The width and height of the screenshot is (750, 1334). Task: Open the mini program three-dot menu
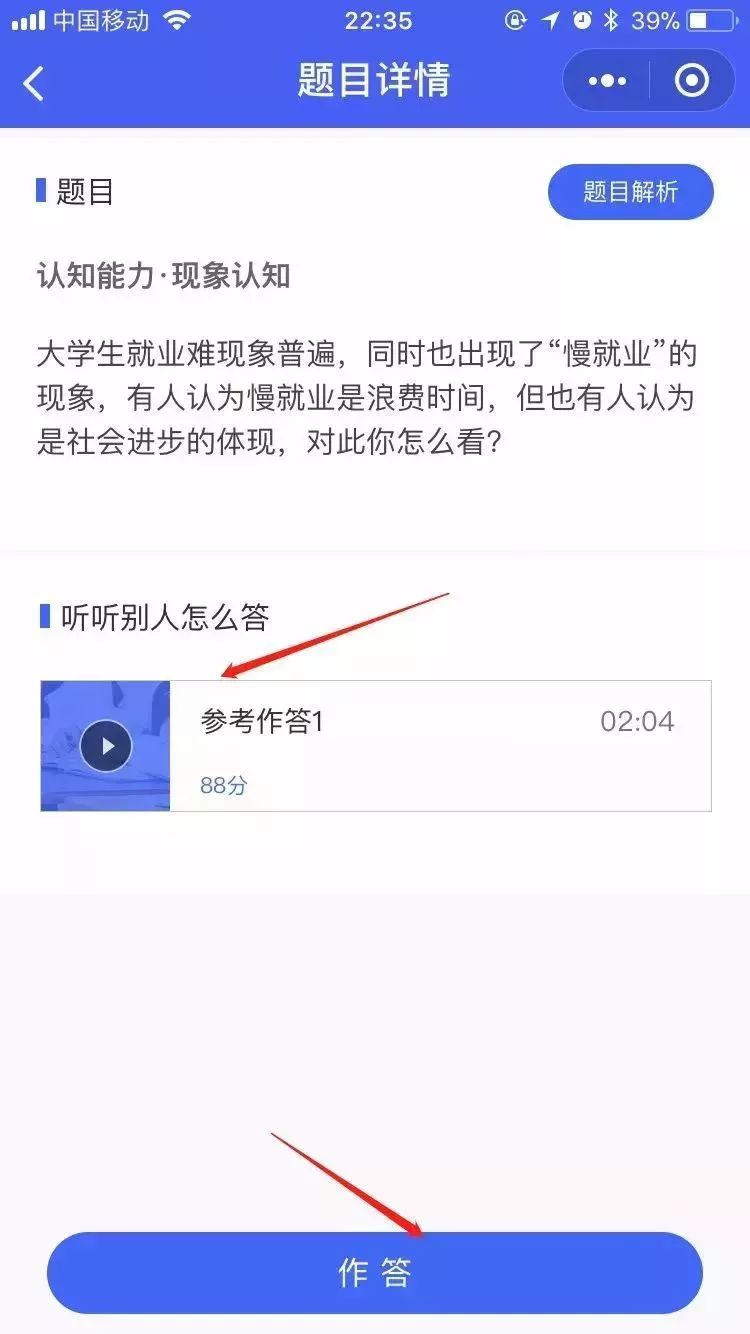coord(607,81)
